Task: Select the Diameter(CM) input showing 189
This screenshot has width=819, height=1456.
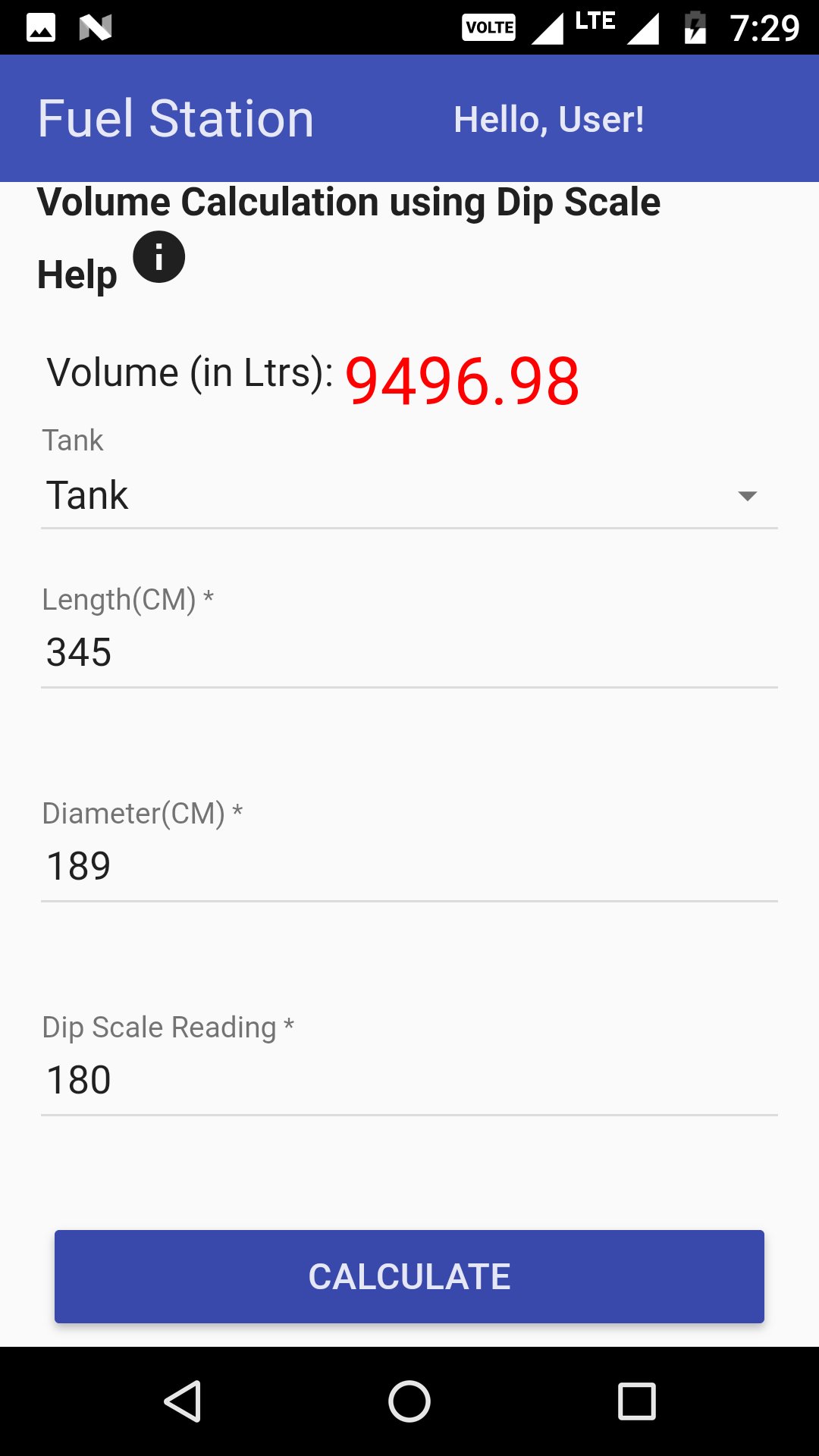Action: pyautogui.click(x=409, y=864)
